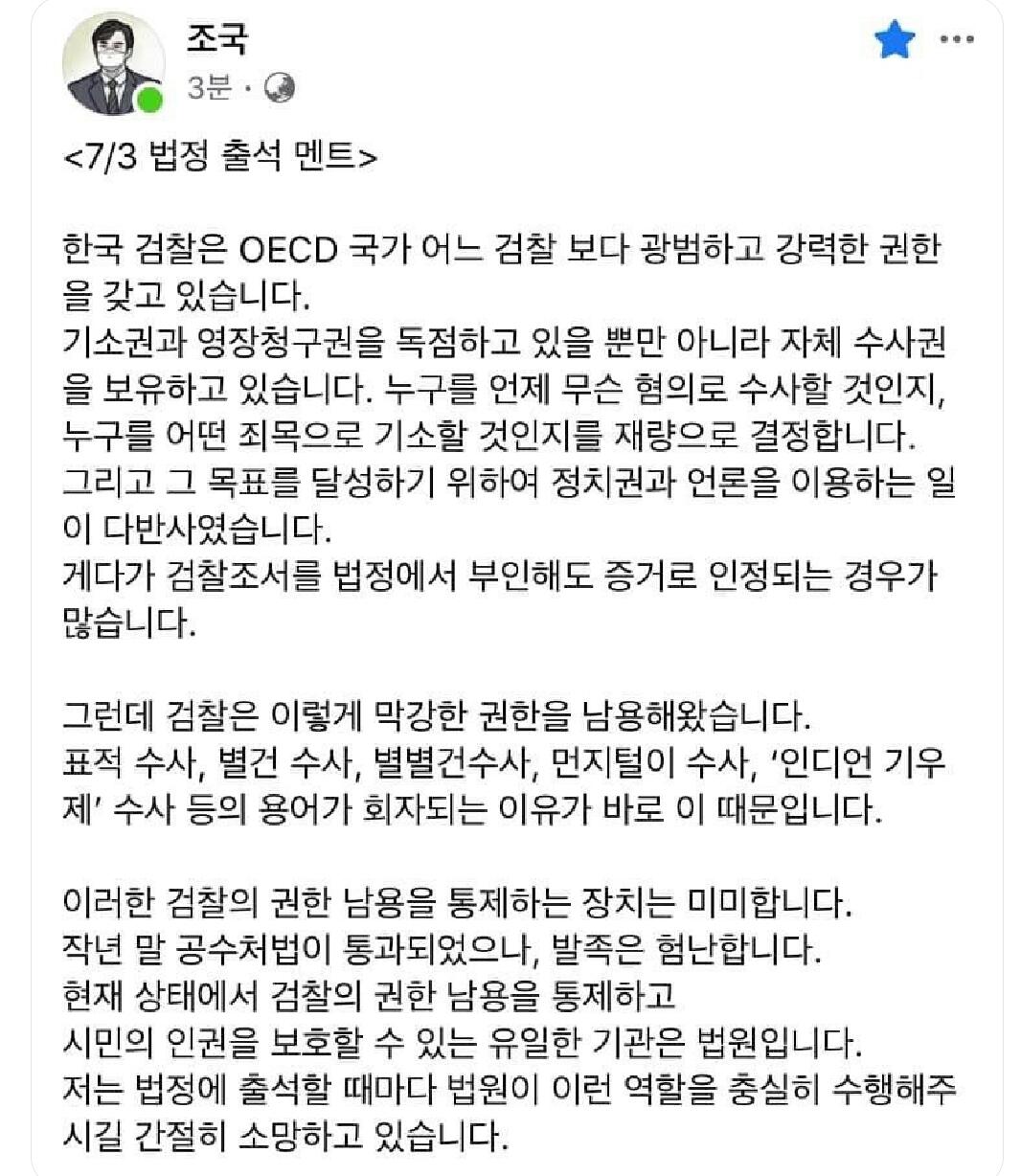The image size is (1021, 1176).
Task: Tap the blue star favorite icon
Action: (x=895, y=40)
